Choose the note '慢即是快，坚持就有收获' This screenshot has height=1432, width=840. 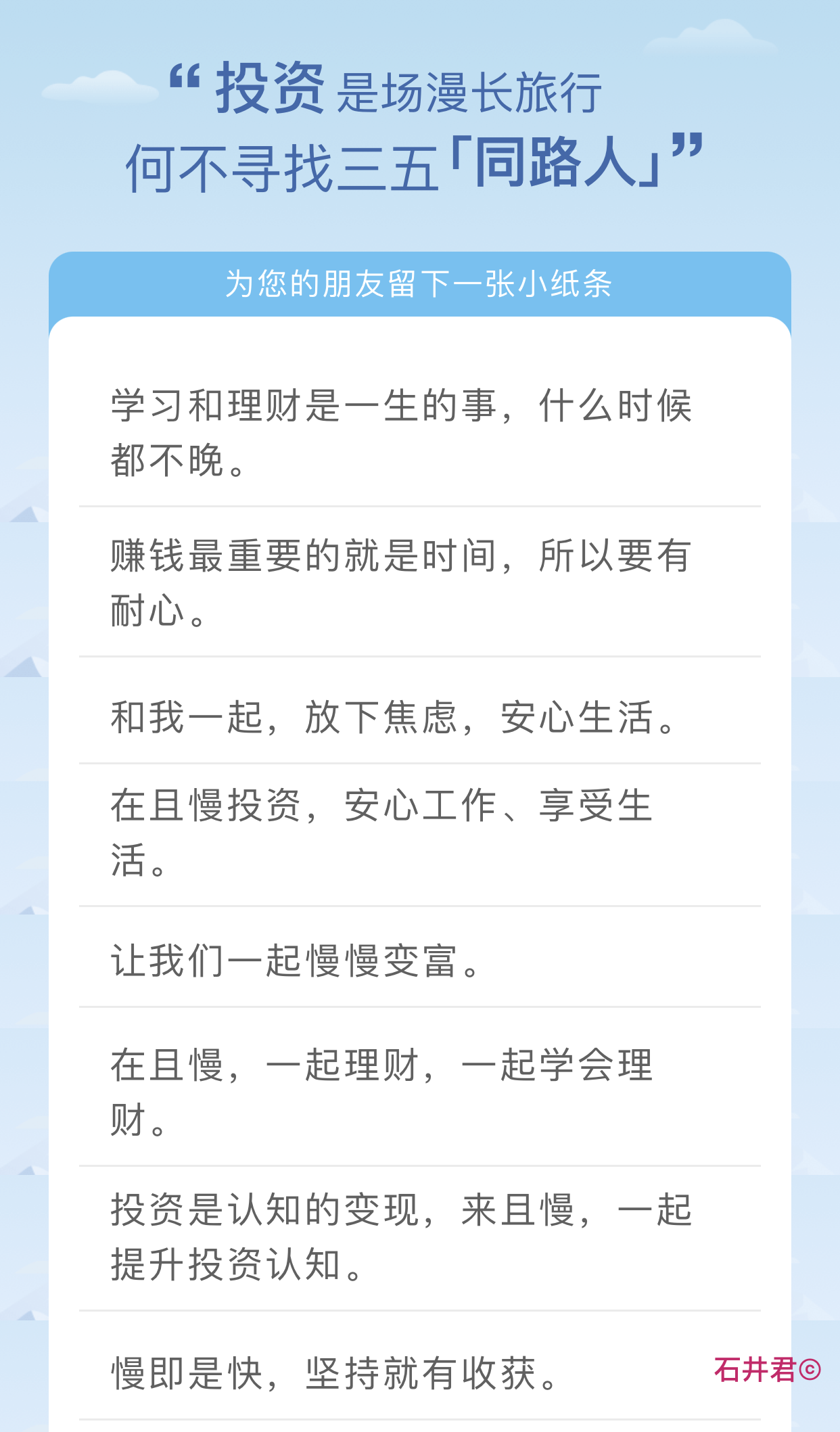(419, 1373)
